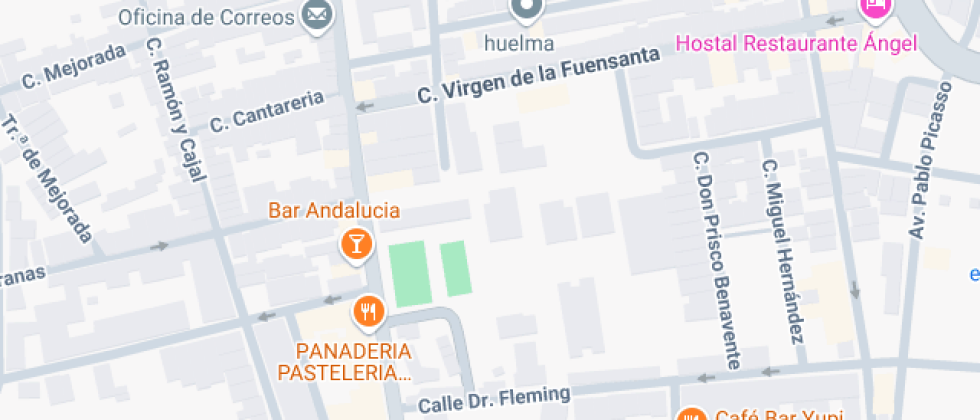Tap the Panaderia Pasteleria restaurant pin

point(369,311)
